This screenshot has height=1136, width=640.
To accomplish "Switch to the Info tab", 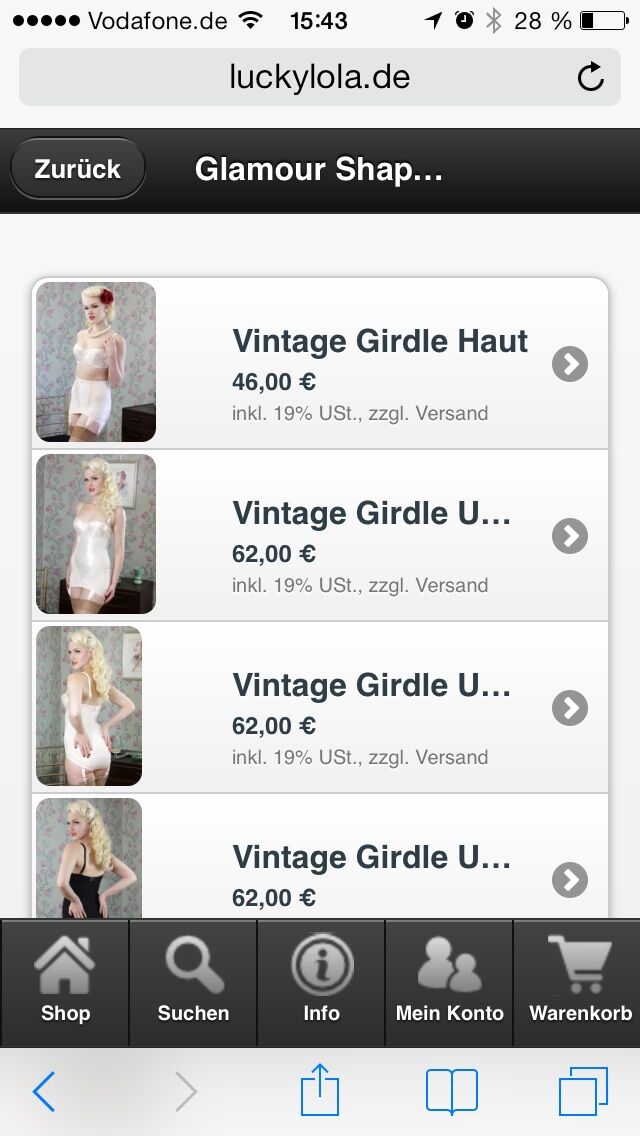I will tap(321, 983).
